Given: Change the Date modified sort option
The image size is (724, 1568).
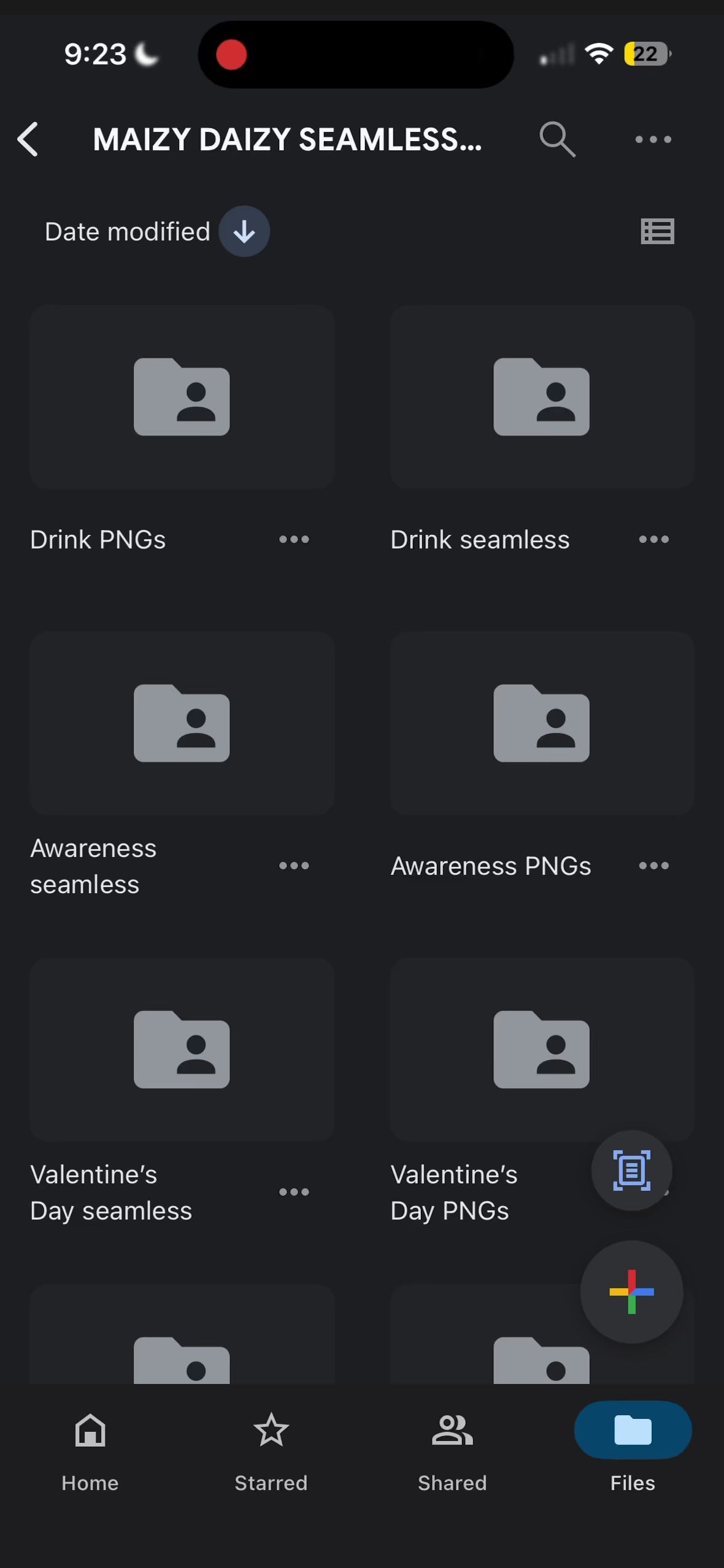Looking at the screenshot, I should [128, 232].
